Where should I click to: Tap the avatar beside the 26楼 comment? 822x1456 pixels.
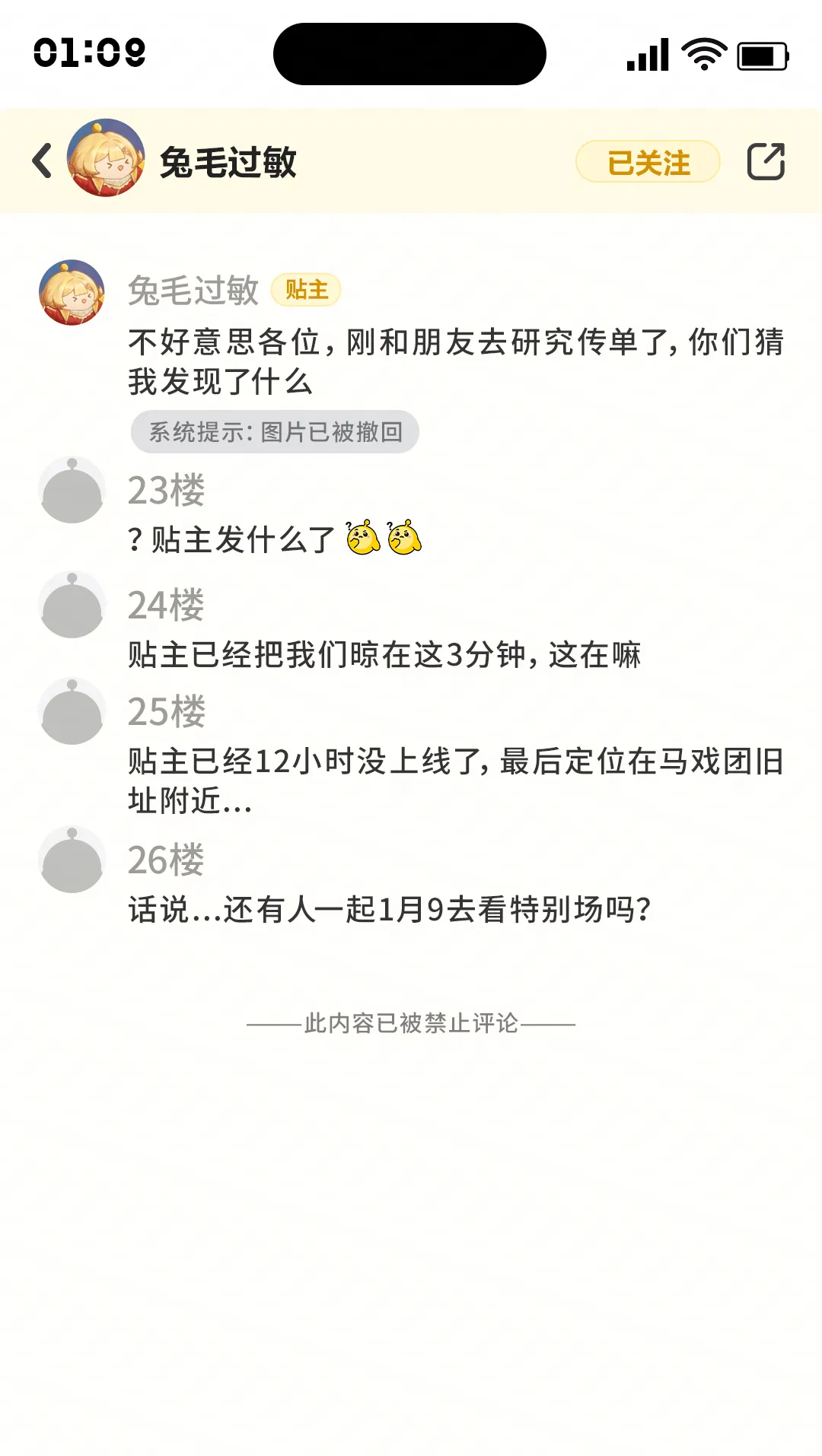pos(72,860)
